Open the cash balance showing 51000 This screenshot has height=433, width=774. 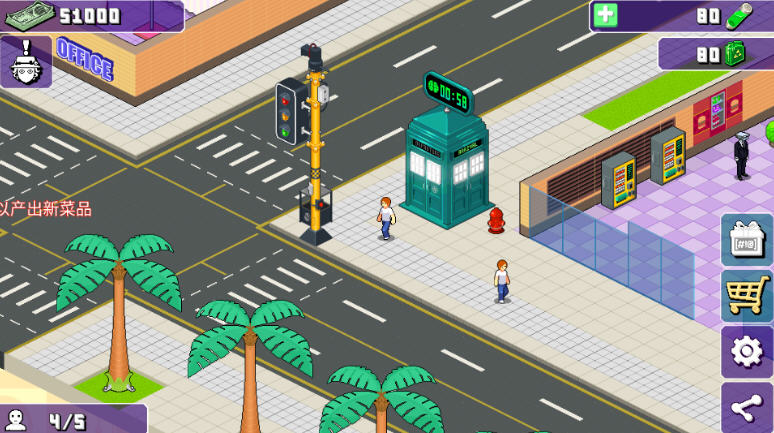coord(90,15)
